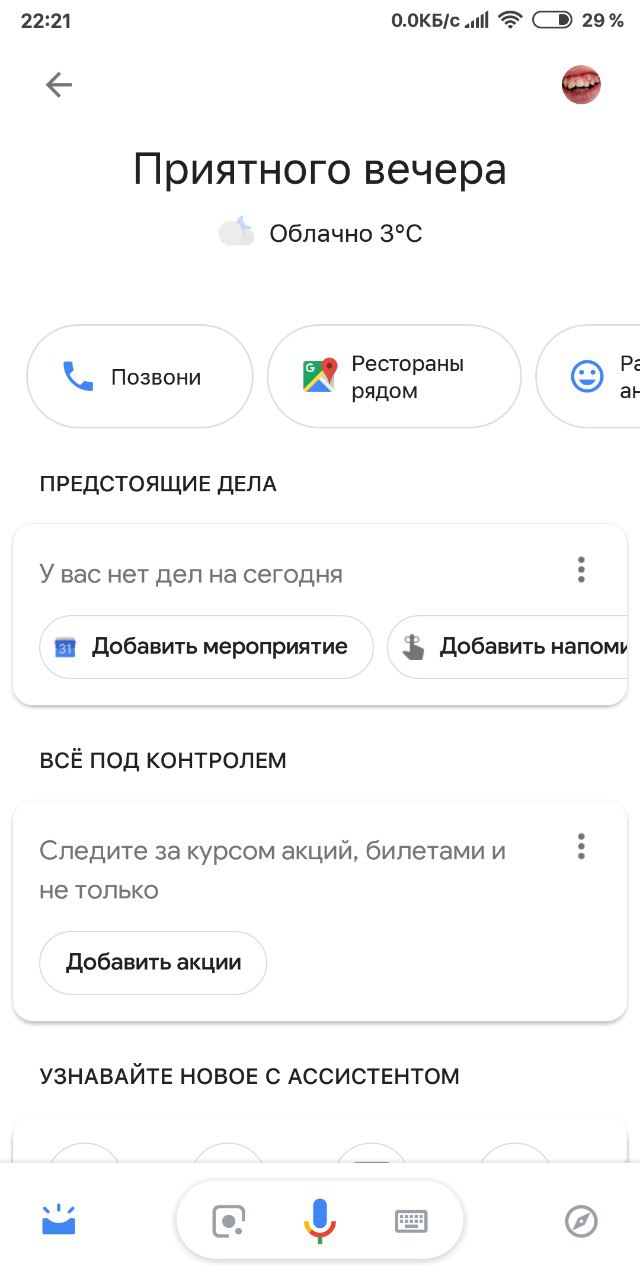Tap the weather Облачно 3°C info
640x1280 pixels.
tap(320, 234)
